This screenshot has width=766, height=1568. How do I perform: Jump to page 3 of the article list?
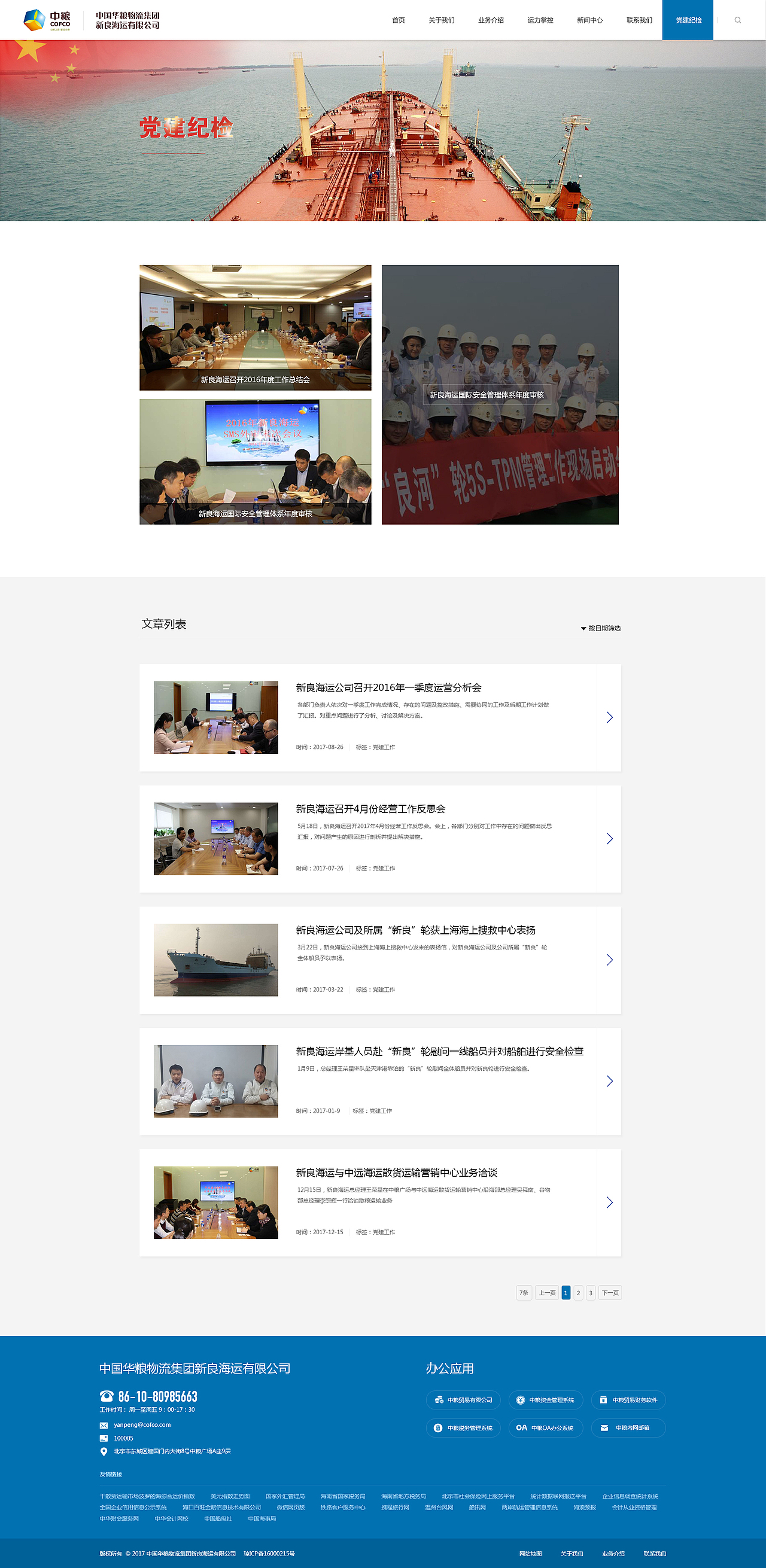(x=591, y=1293)
